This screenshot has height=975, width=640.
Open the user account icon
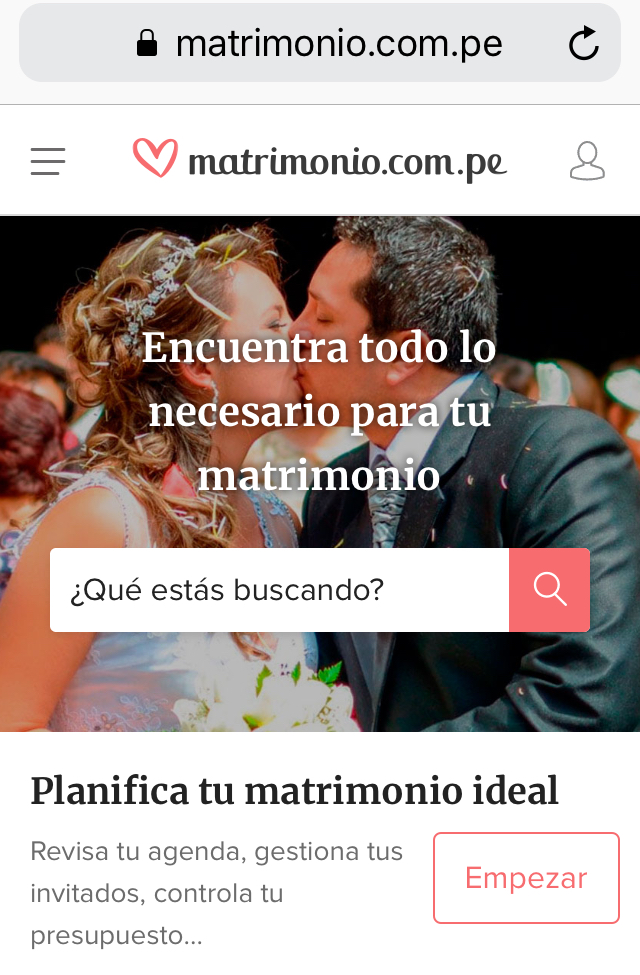tap(587, 161)
